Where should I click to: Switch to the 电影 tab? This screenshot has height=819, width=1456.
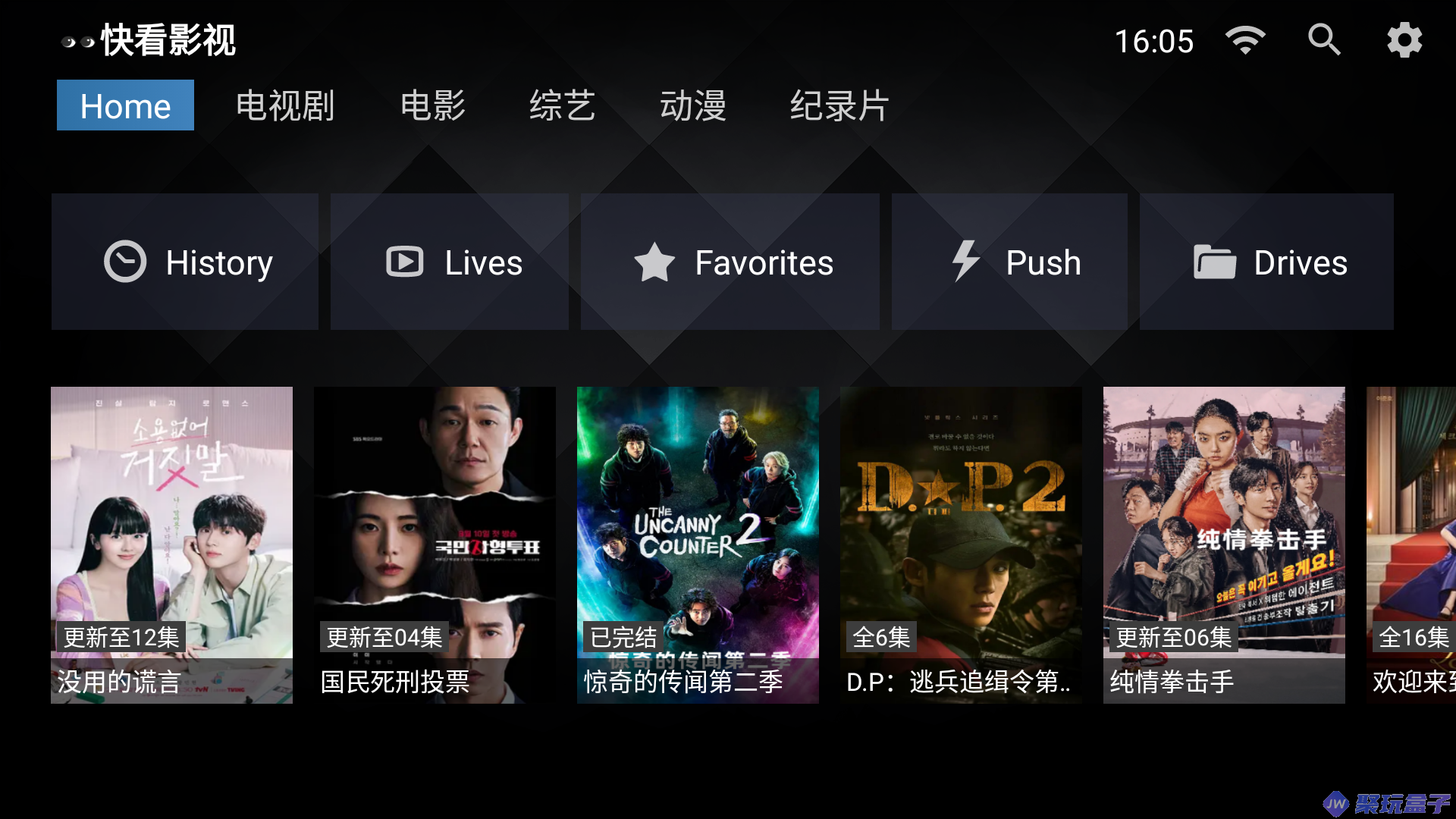click(432, 105)
